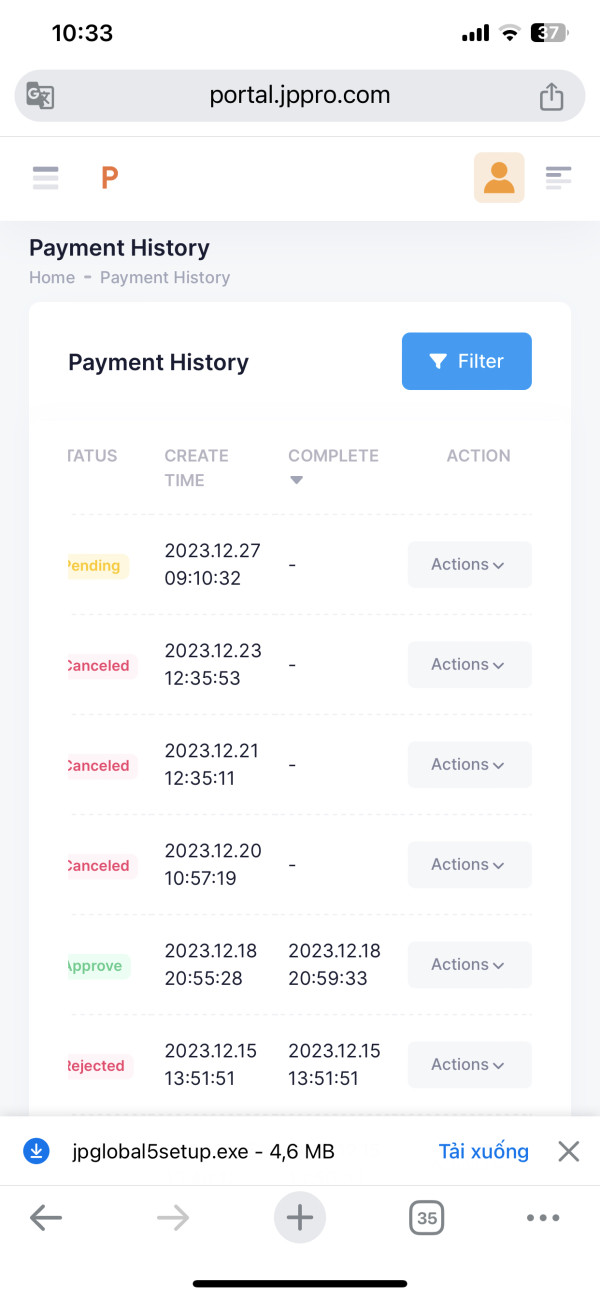Open the right-side menu icon
This screenshot has width=600, height=1299.
[558, 178]
